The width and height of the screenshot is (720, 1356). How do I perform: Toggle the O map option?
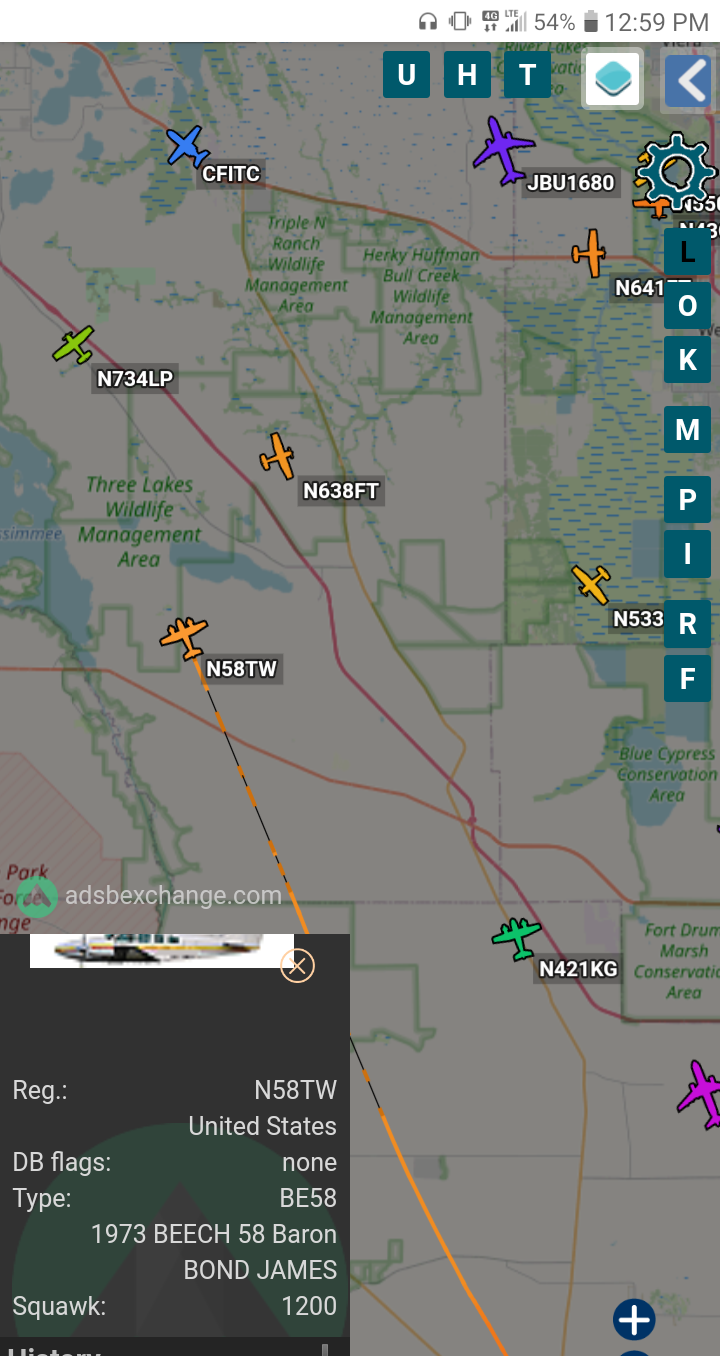click(x=687, y=306)
